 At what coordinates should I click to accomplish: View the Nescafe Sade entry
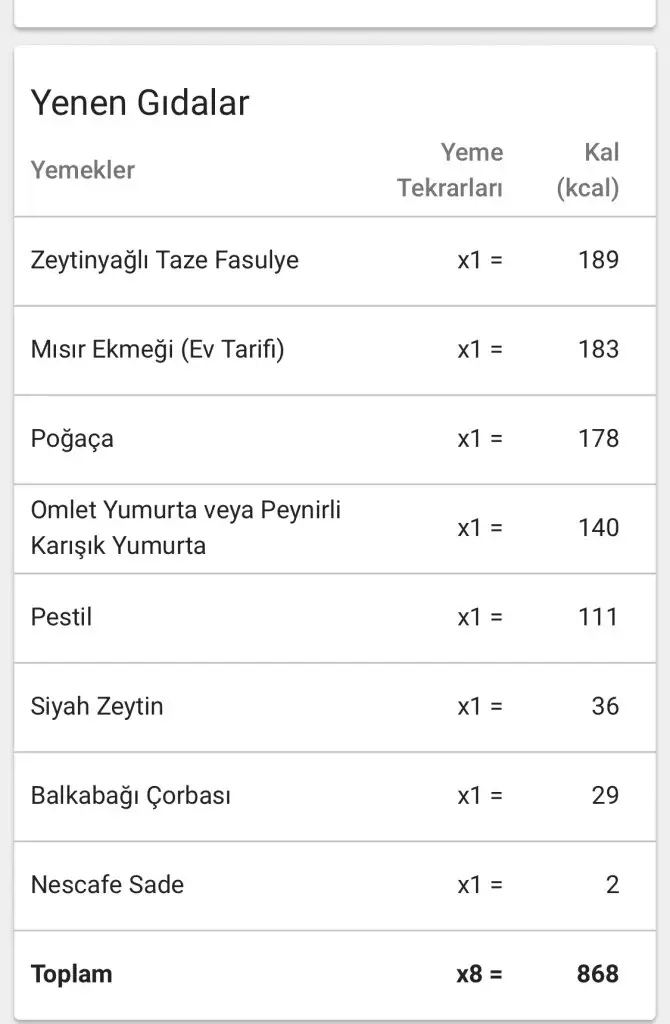(x=107, y=885)
